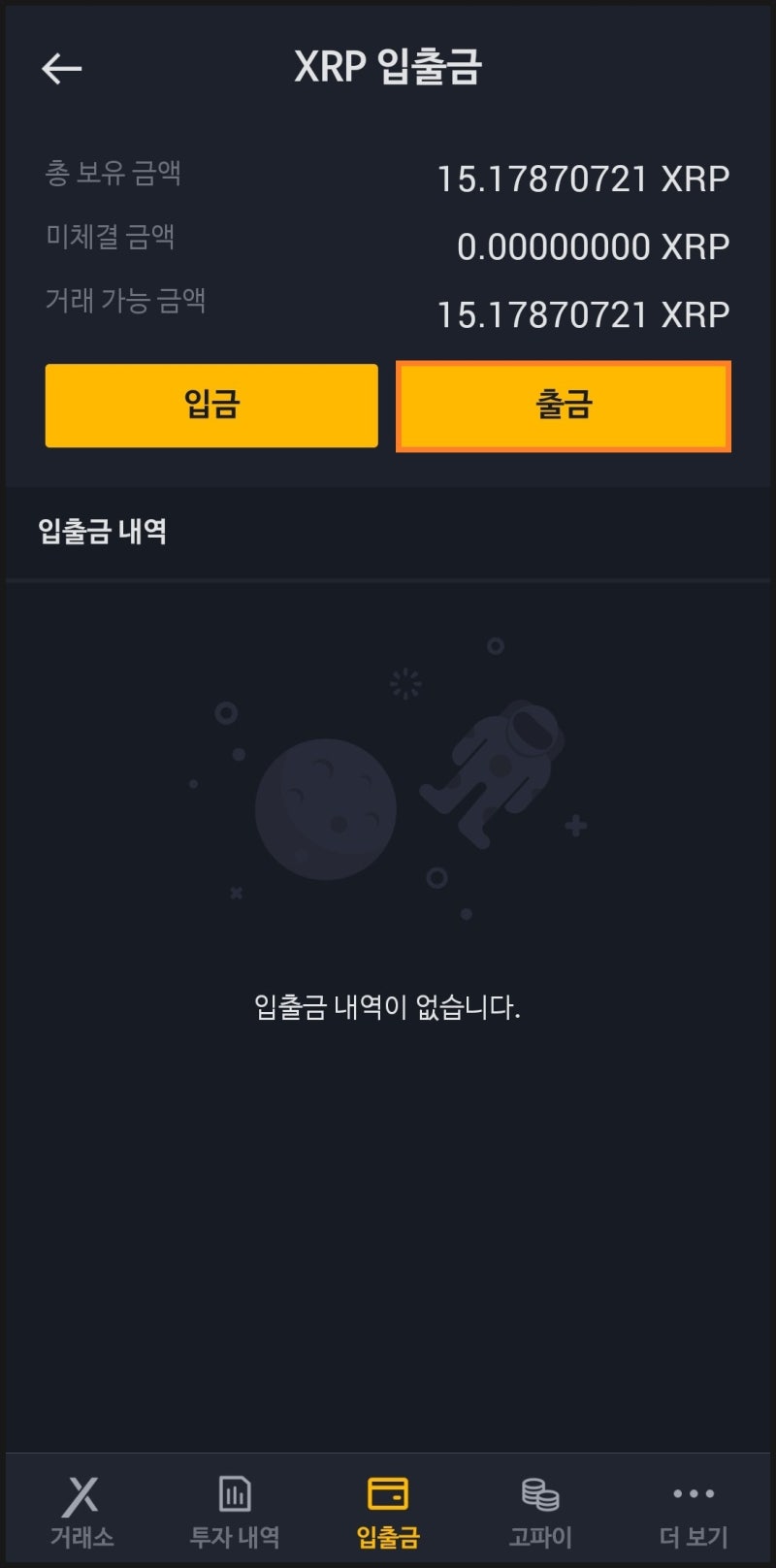Image resolution: width=776 pixels, height=1568 pixels.
Task: Tap the 입출금 card icon in navigation
Action: click(388, 1491)
